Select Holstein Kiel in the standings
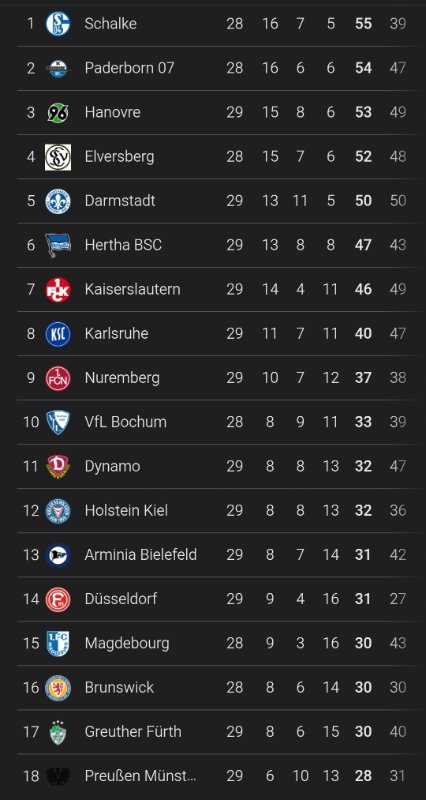The width and height of the screenshot is (426, 800). point(221,511)
